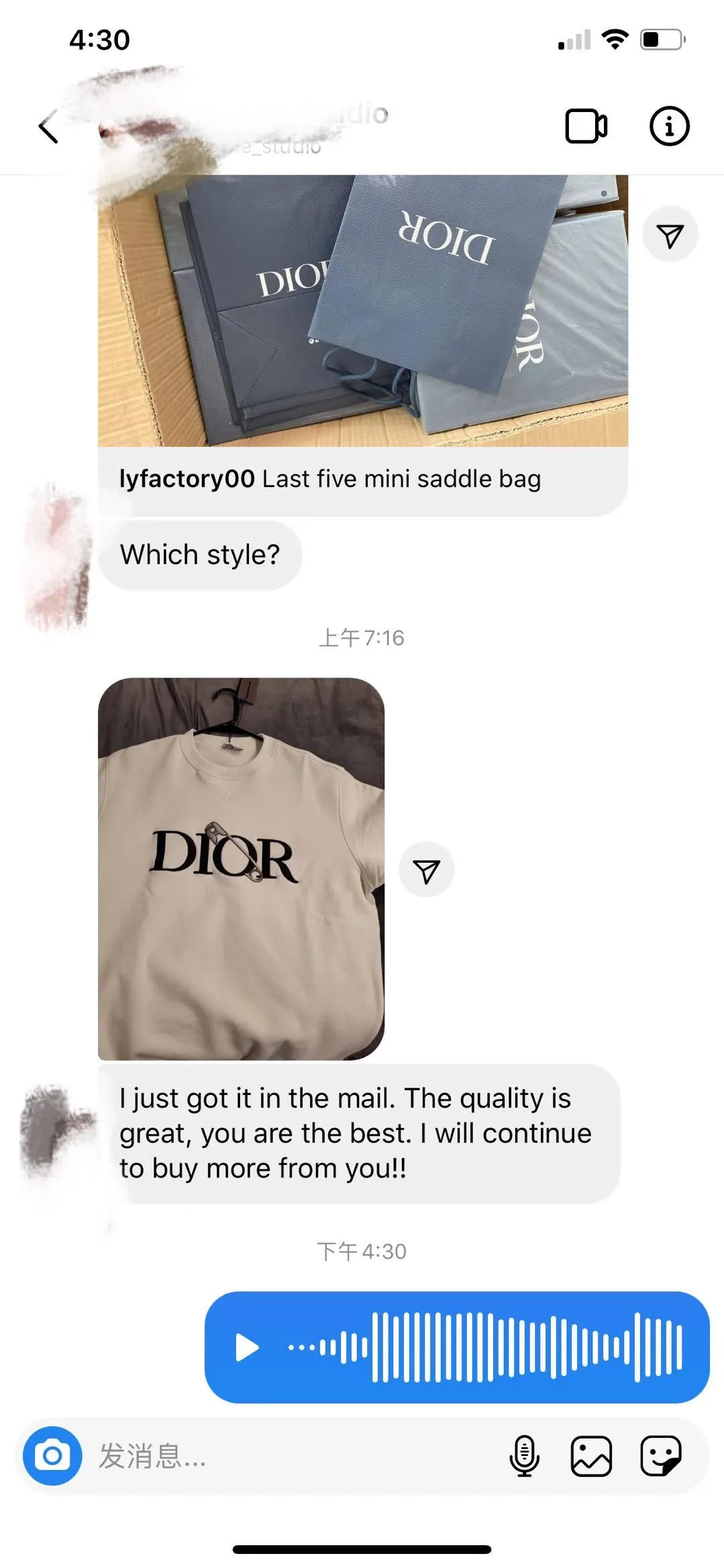Open the camera from message bar
This screenshot has height=1568, width=724.
[52, 1455]
